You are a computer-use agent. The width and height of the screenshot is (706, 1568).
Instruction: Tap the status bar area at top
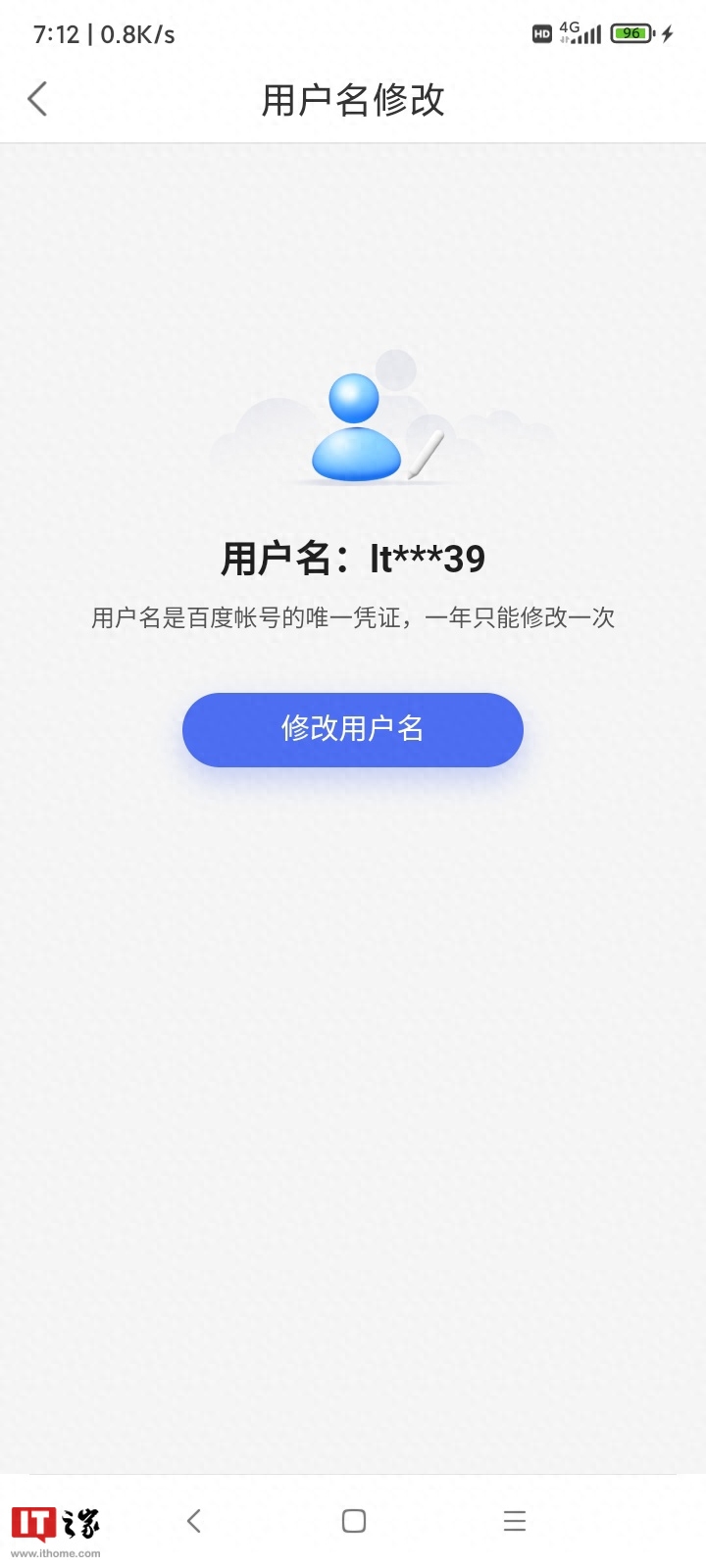pyautogui.click(x=353, y=33)
